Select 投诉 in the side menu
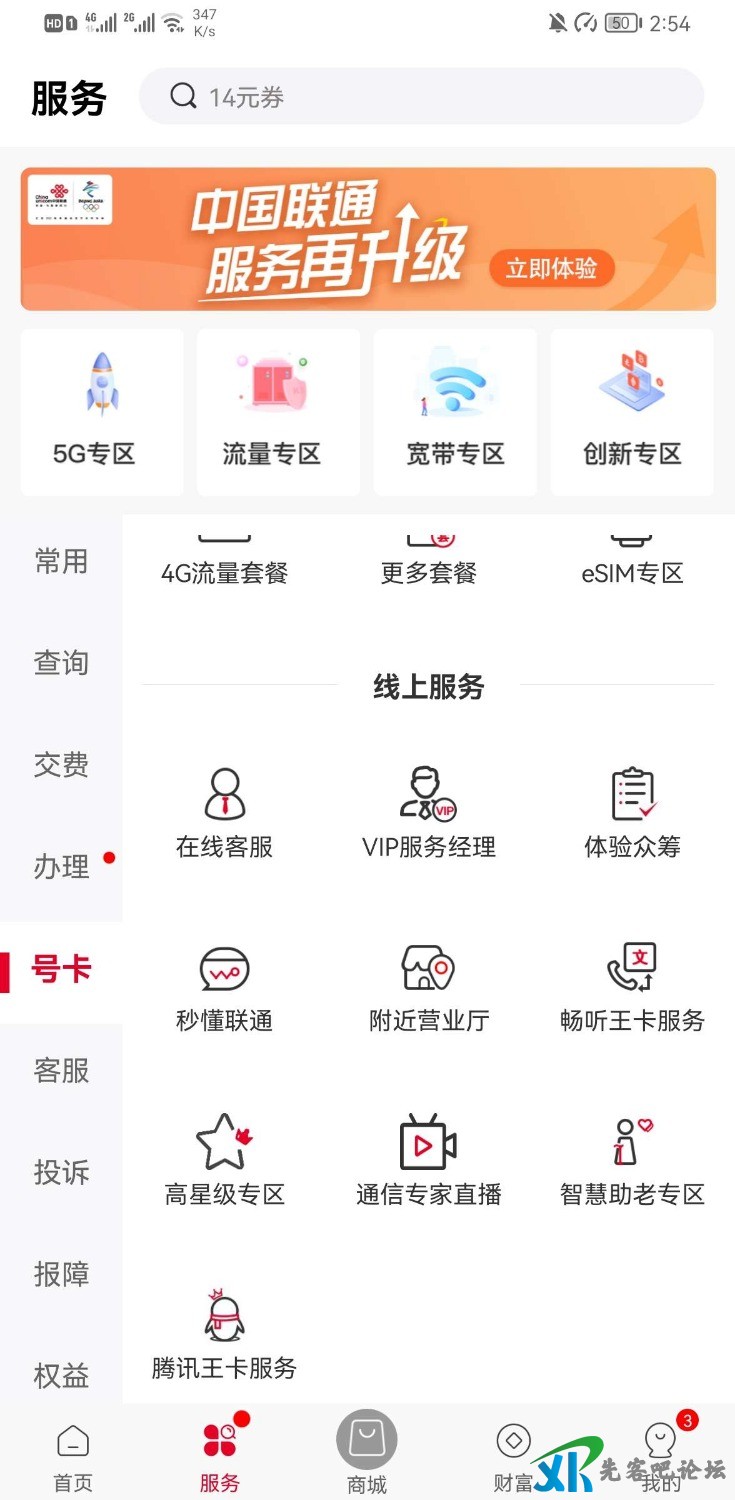 (61, 1172)
